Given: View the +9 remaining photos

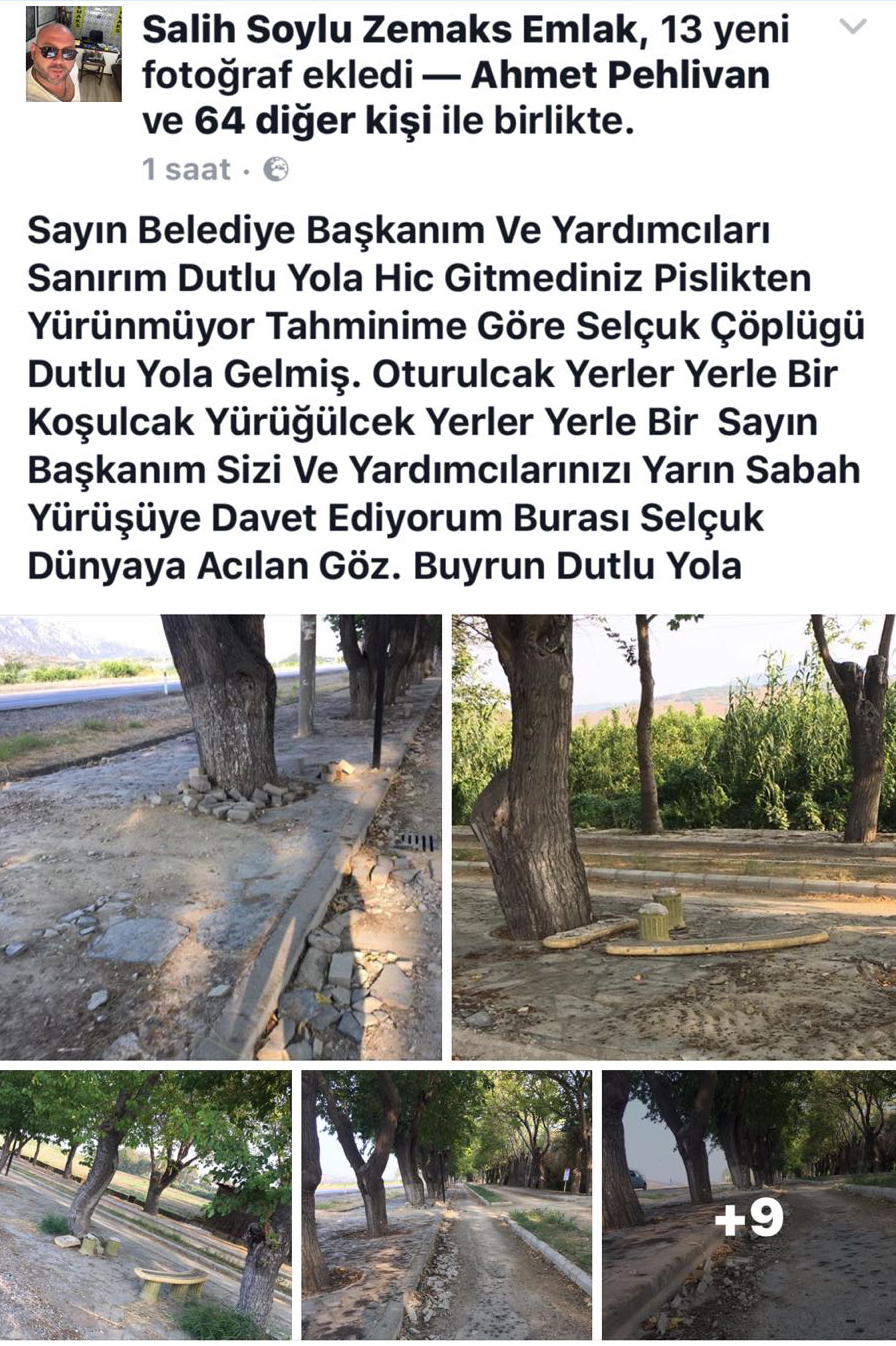Looking at the screenshot, I should [x=748, y=1204].
